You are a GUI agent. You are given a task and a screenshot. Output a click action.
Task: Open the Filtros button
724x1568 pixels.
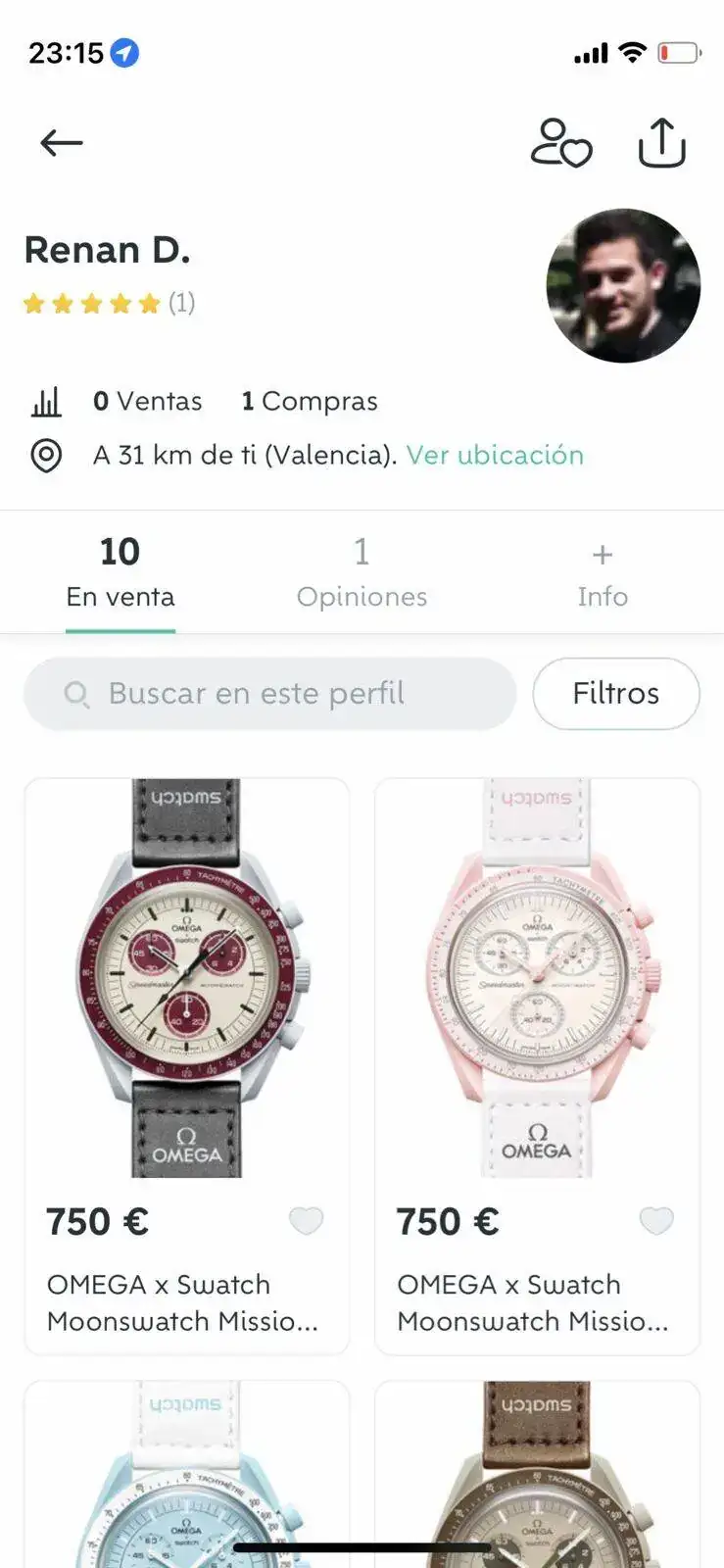point(615,694)
